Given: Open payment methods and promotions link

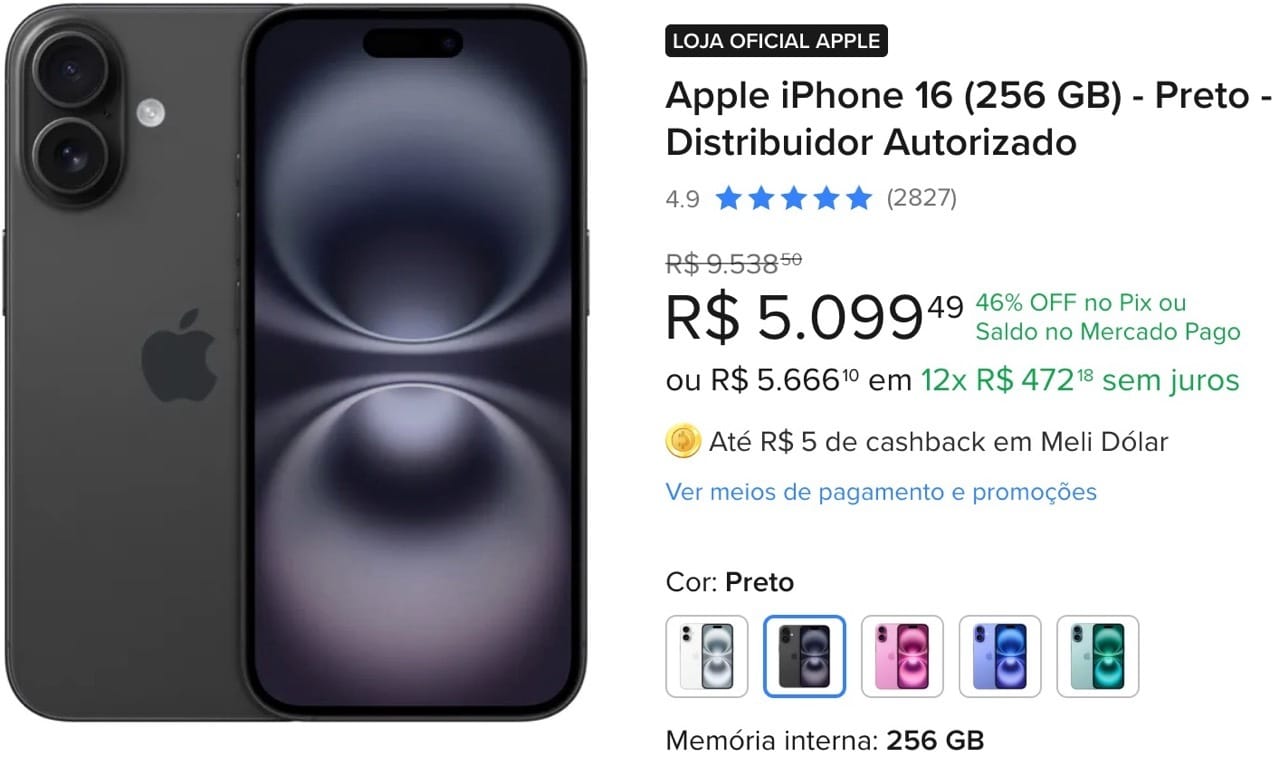Looking at the screenshot, I should [x=880, y=492].
